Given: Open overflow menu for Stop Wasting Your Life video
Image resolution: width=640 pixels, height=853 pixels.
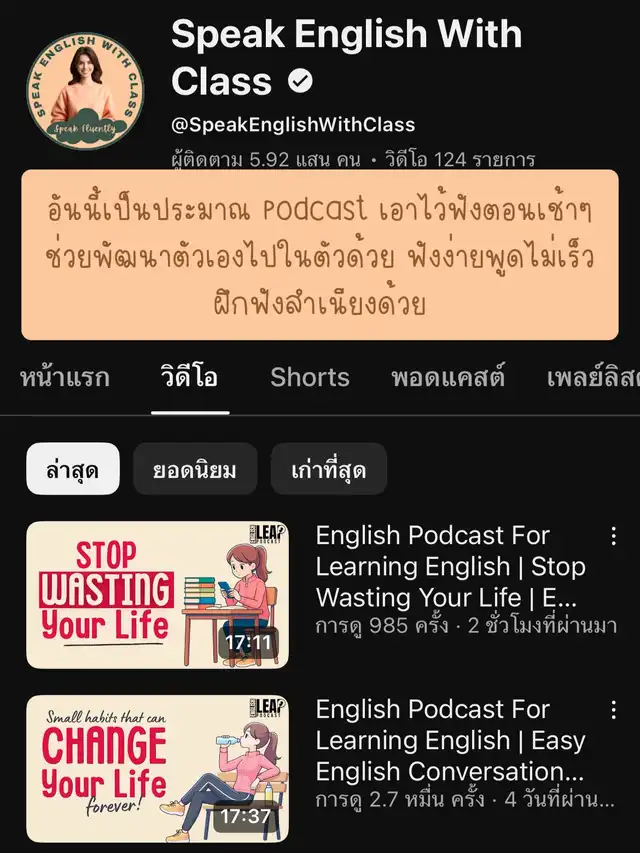Looking at the screenshot, I should 613,536.
